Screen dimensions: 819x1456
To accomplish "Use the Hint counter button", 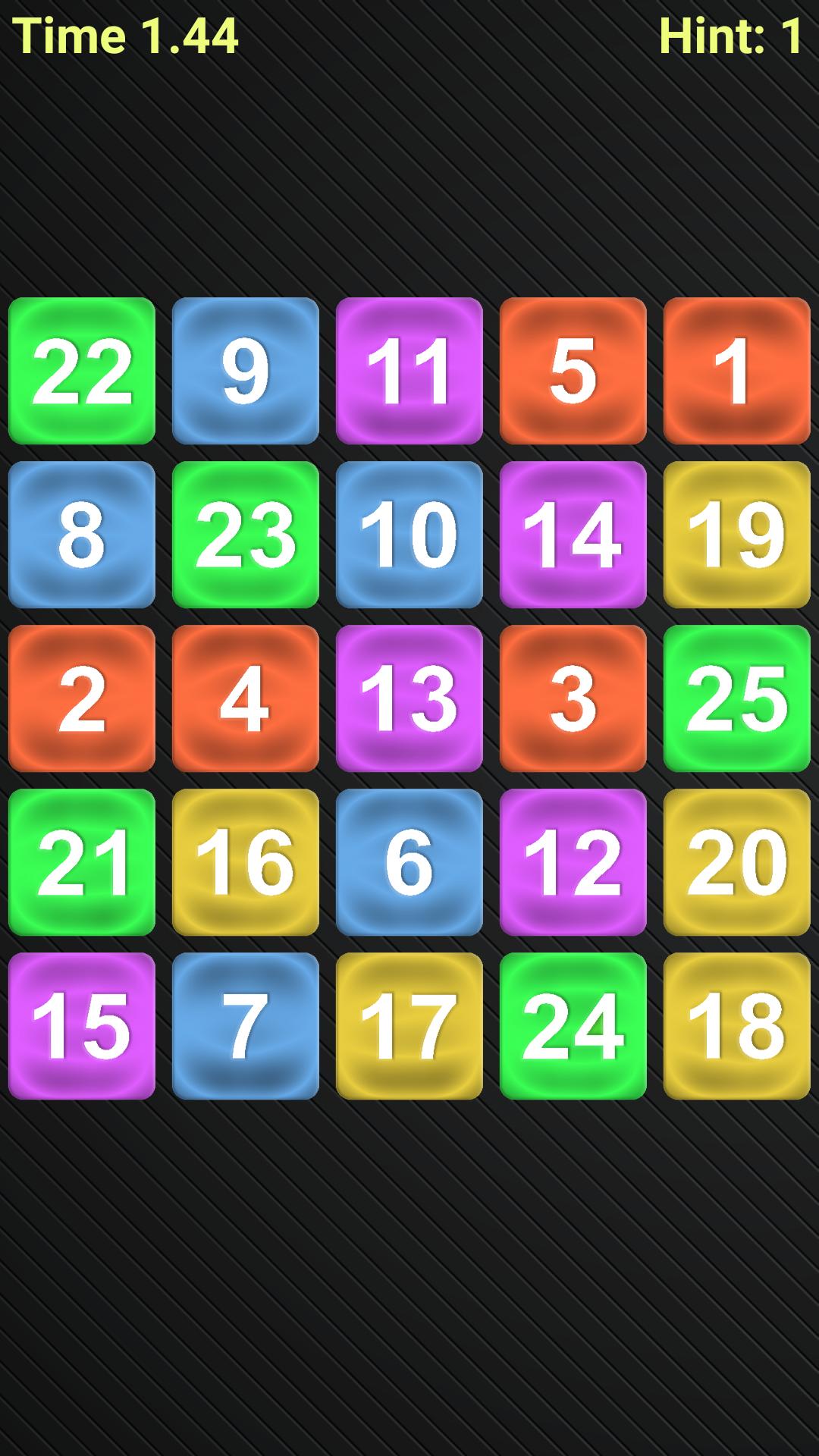I will [730, 36].
